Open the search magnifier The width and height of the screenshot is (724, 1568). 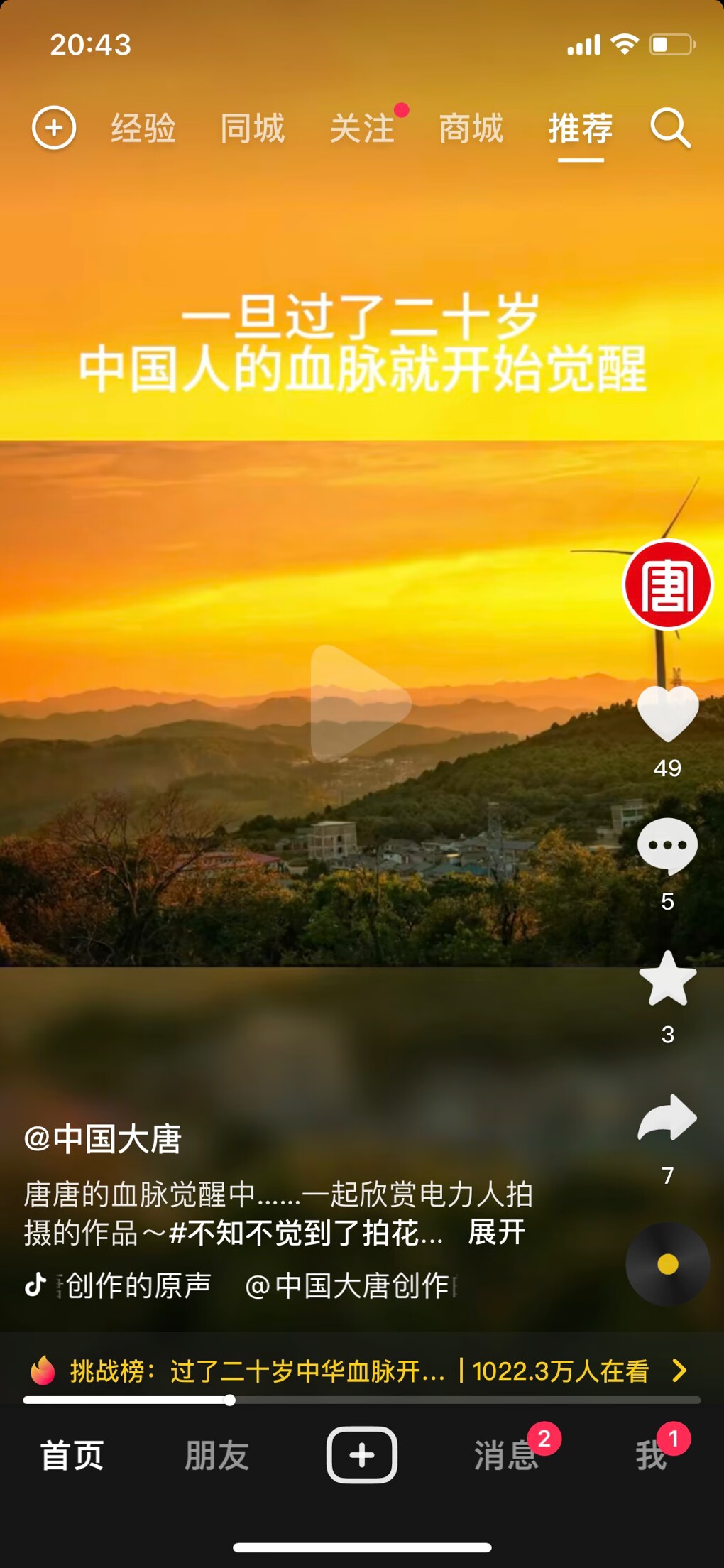tap(670, 129)
